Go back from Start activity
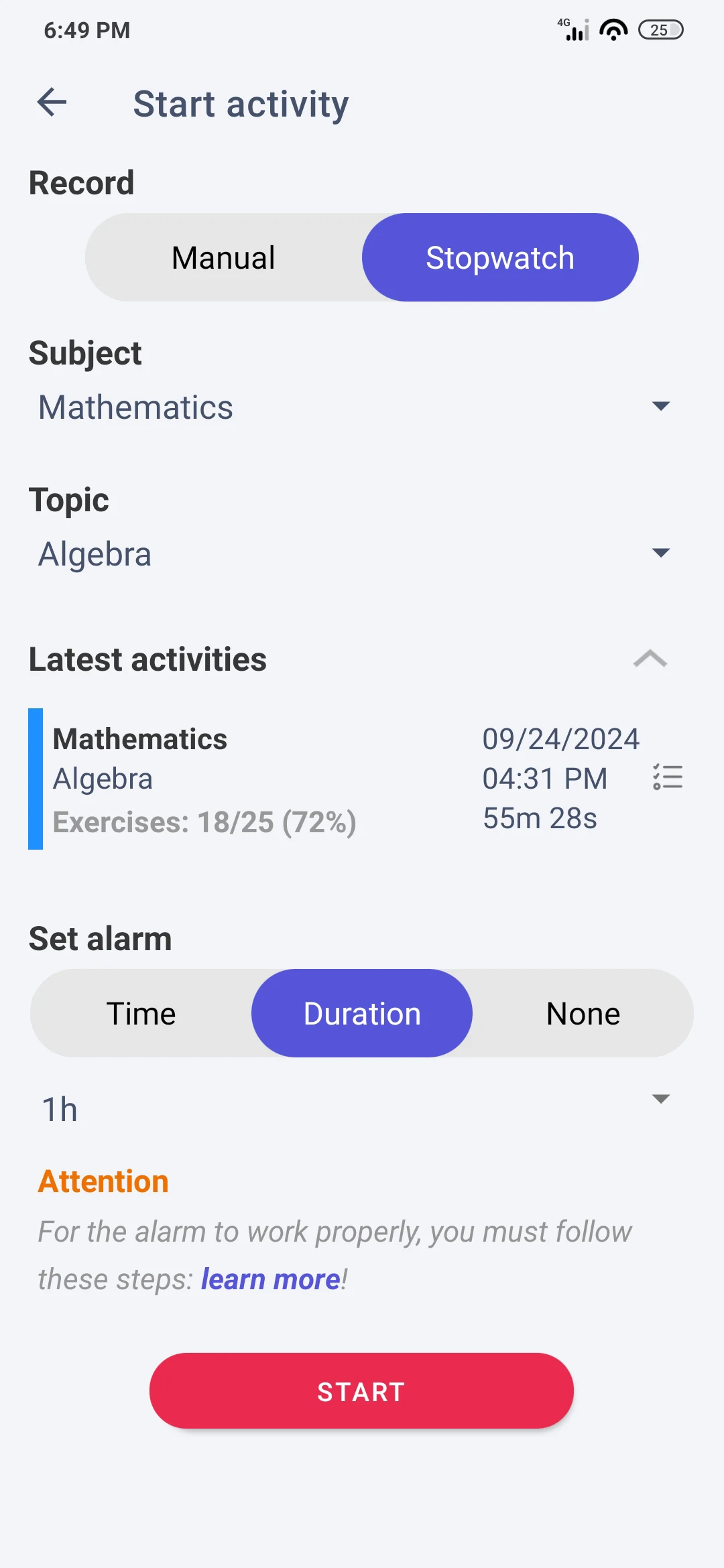724x1568 pixels. pos(52,103)
